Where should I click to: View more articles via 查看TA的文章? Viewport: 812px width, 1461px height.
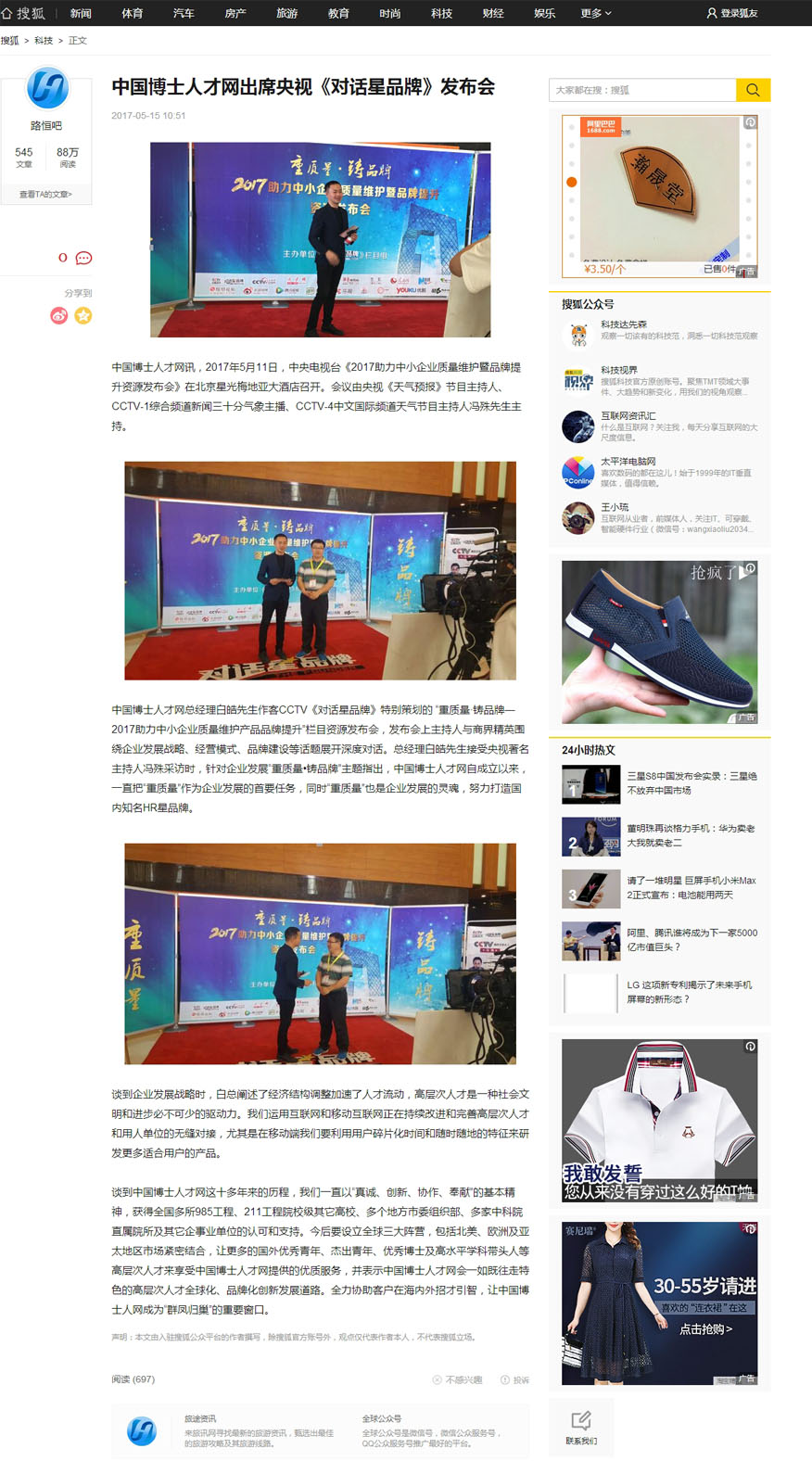tap(45, 194)
